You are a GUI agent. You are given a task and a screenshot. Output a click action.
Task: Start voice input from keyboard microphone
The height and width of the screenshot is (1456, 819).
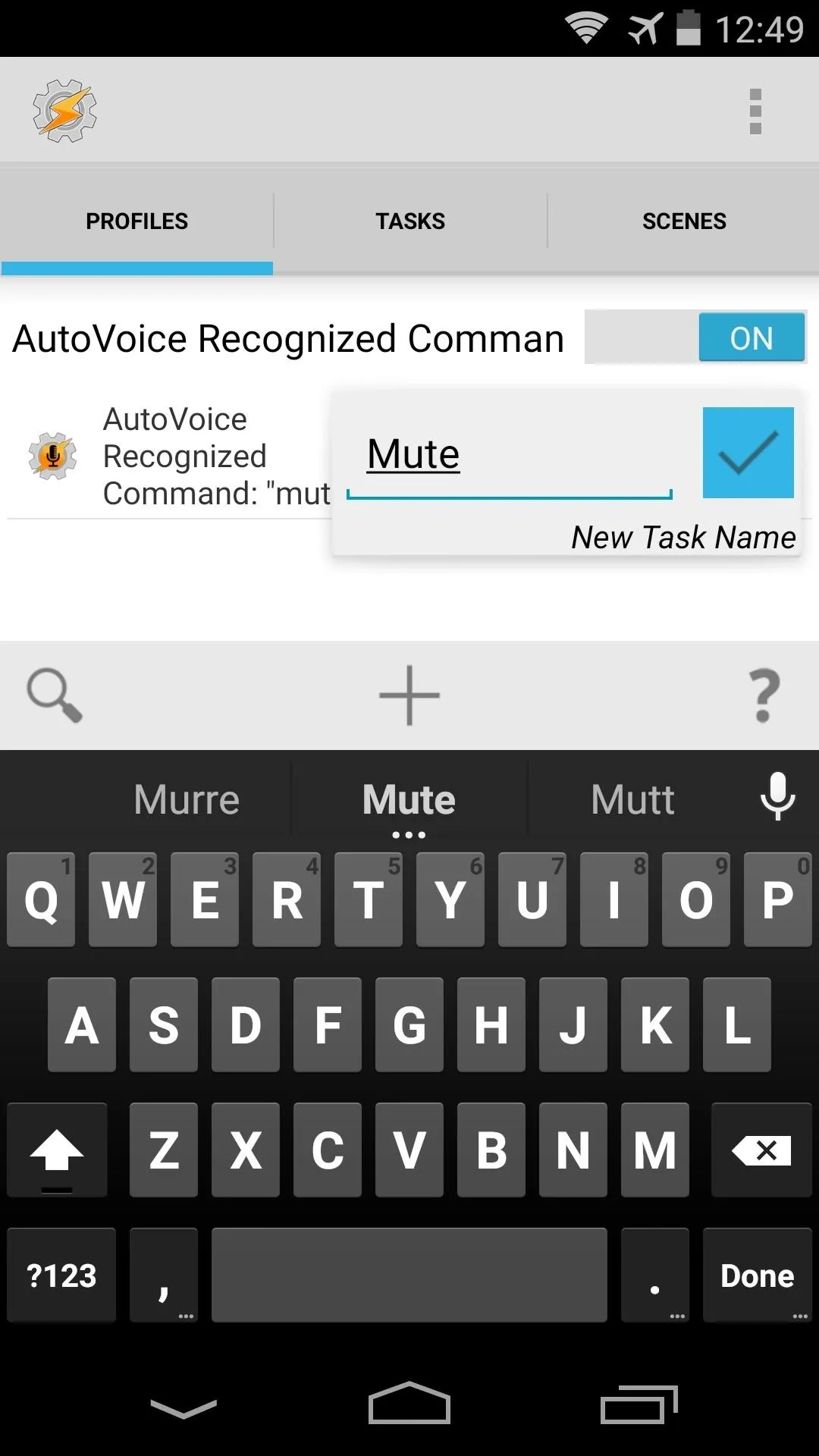777,797
